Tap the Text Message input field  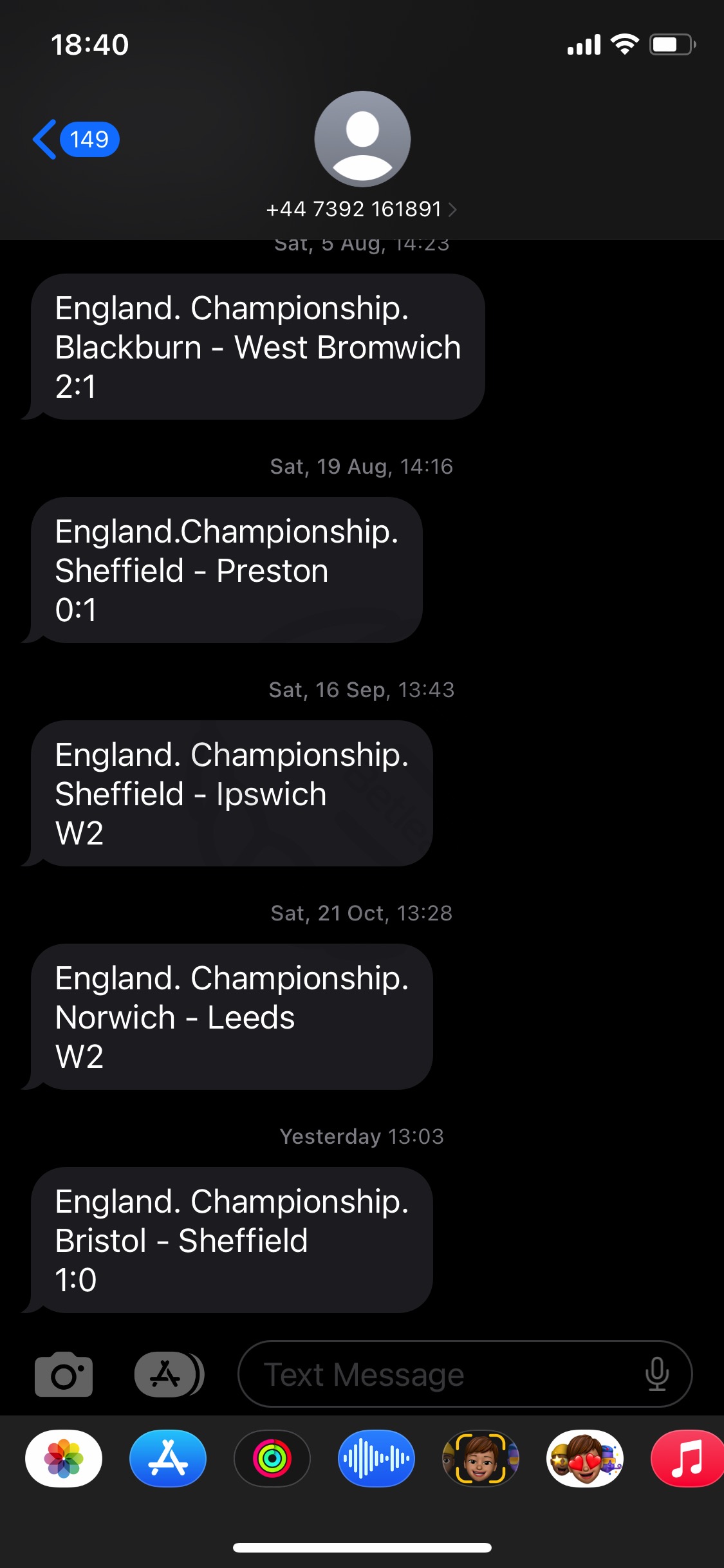(x=465, y=1374)
